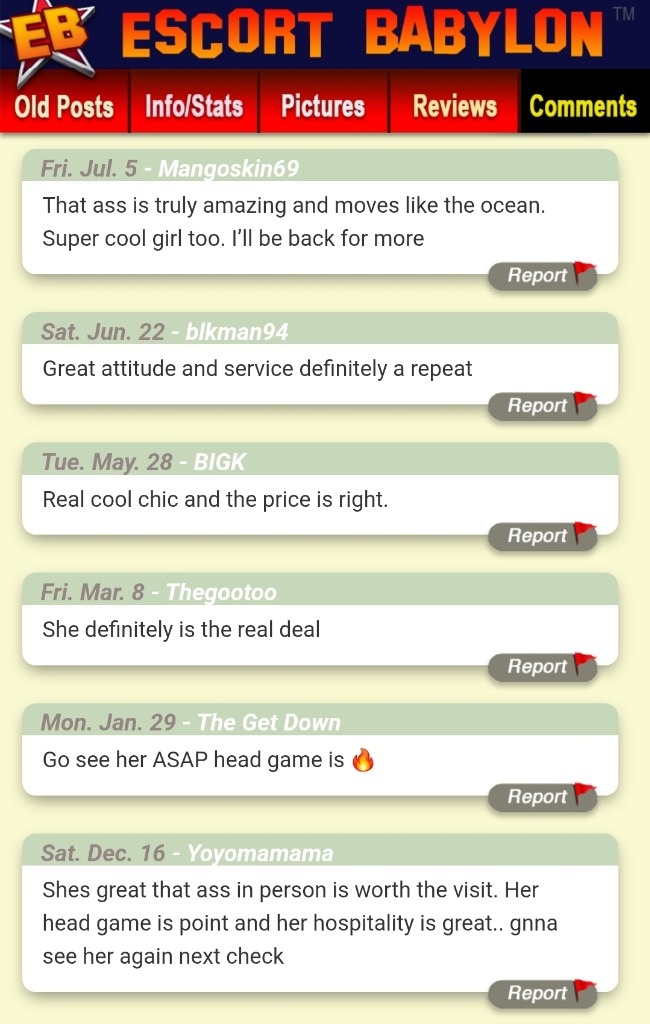Flag Yoyomamama's comment with Report
This screenshot has width=650, height=1024.
[x=543, y=993]
